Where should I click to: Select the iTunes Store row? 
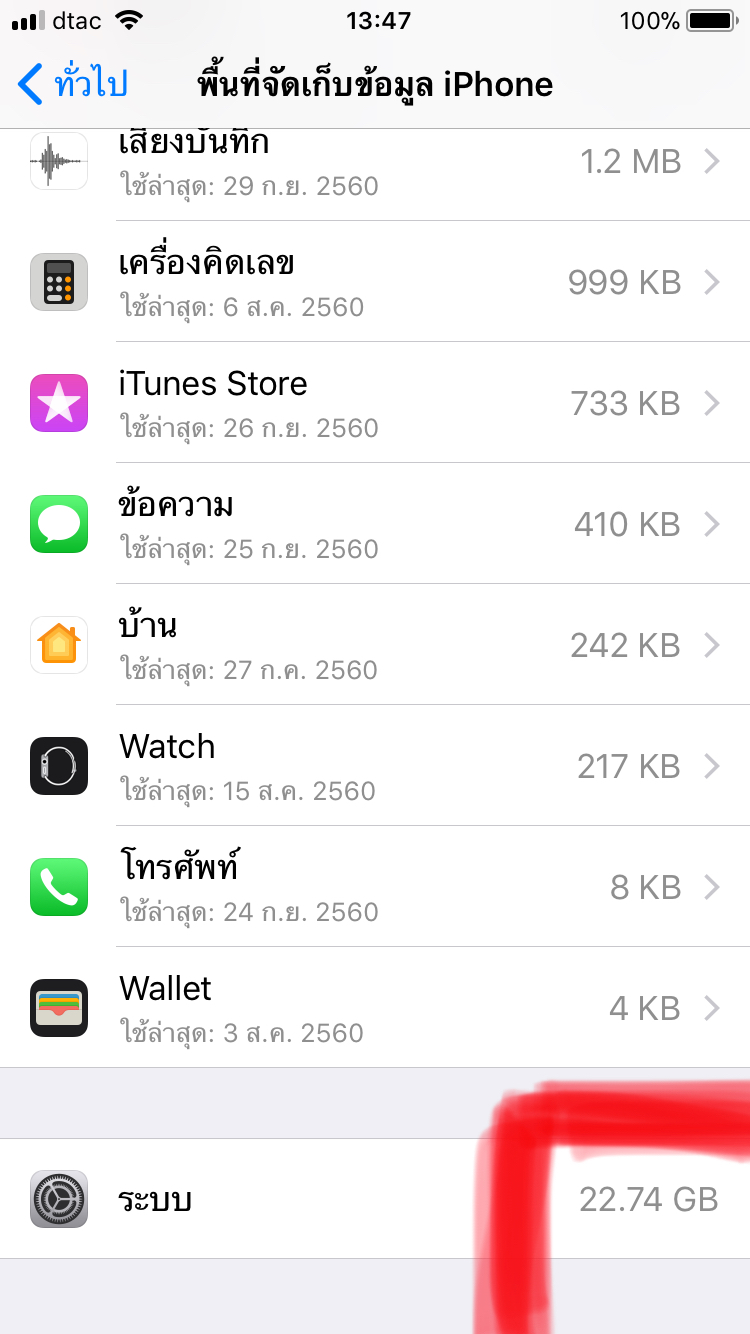(x=375, y=403)
